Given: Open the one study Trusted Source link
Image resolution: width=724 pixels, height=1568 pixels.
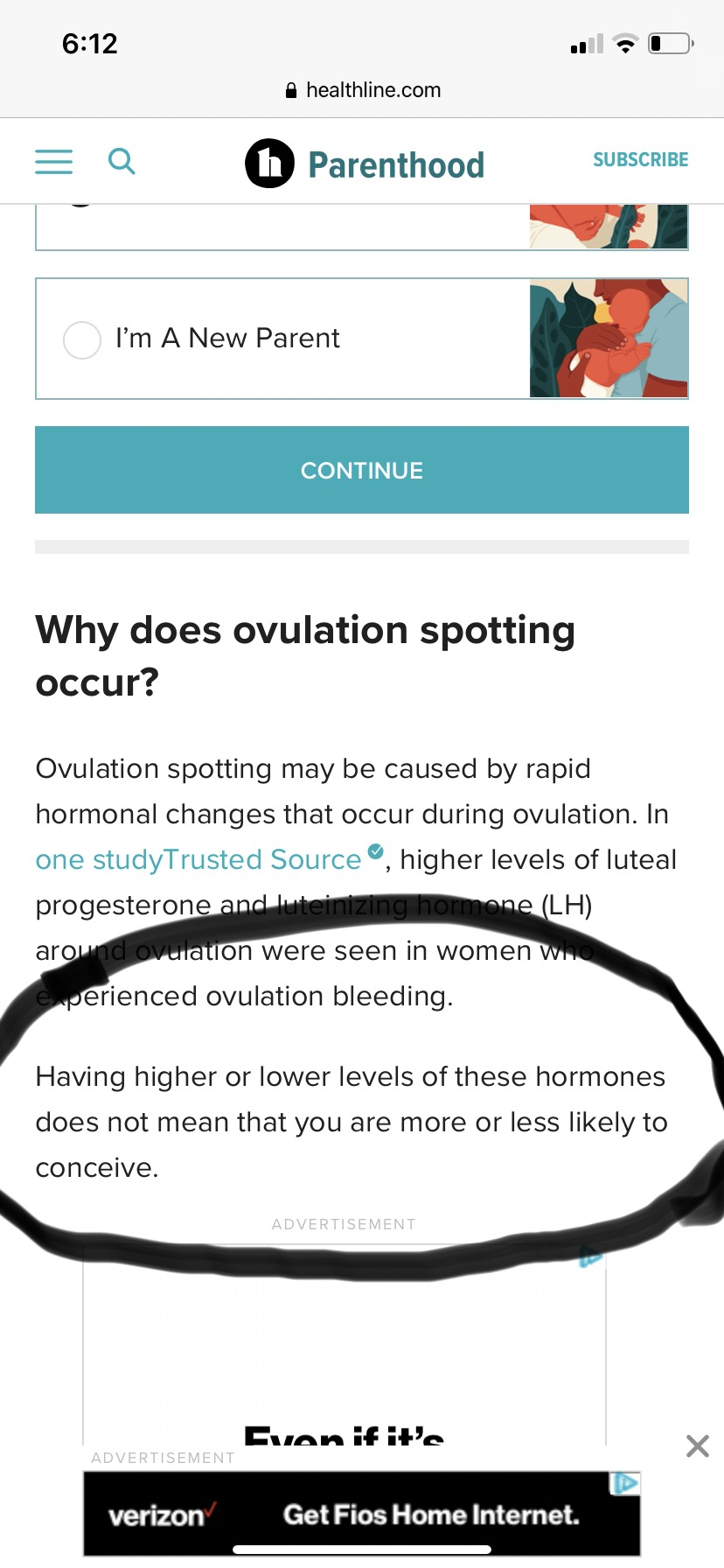Looking at the screenshot, I should click(198, 859).
